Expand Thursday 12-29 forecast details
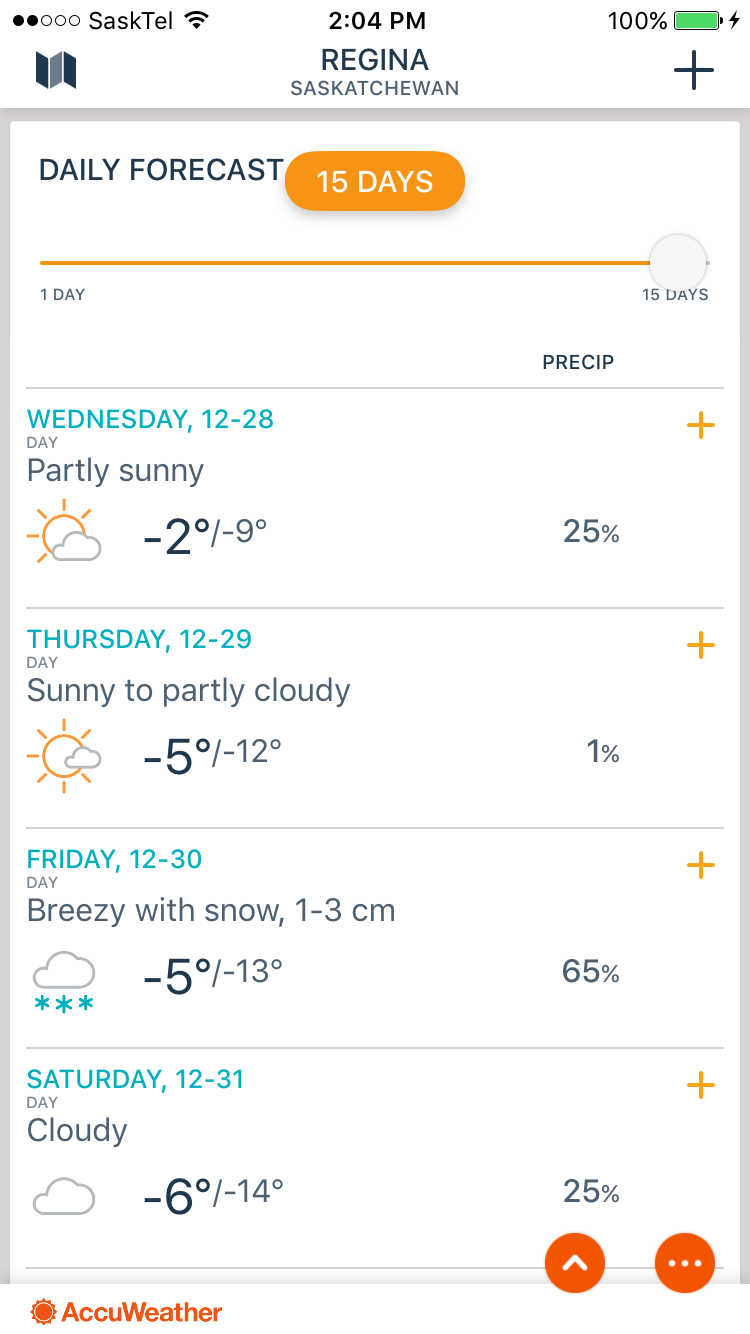This screenshot has height=1334, width=750. coord(701,645)
